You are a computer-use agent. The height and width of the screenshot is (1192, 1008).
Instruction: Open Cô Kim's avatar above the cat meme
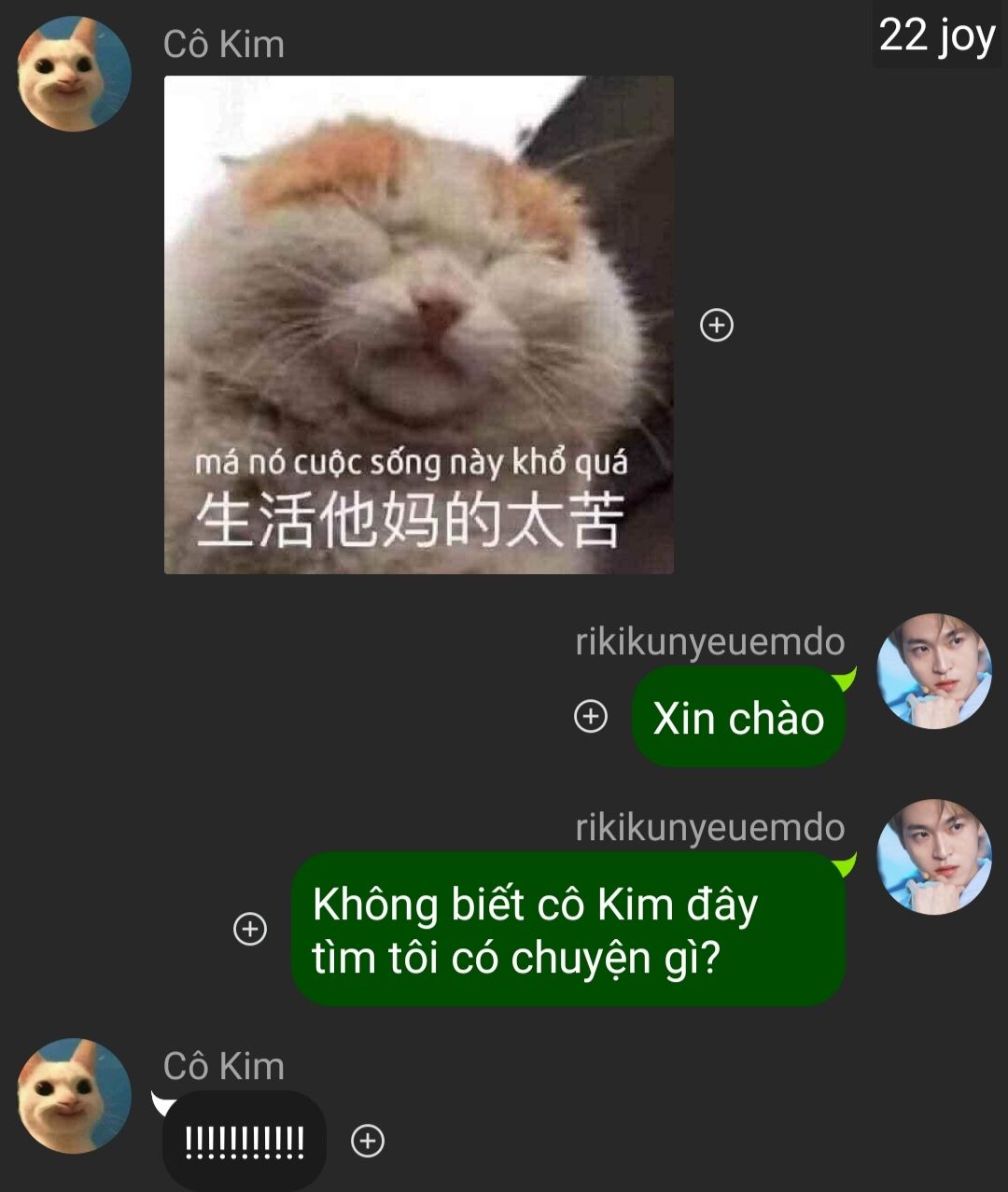(x=75, y=75)
